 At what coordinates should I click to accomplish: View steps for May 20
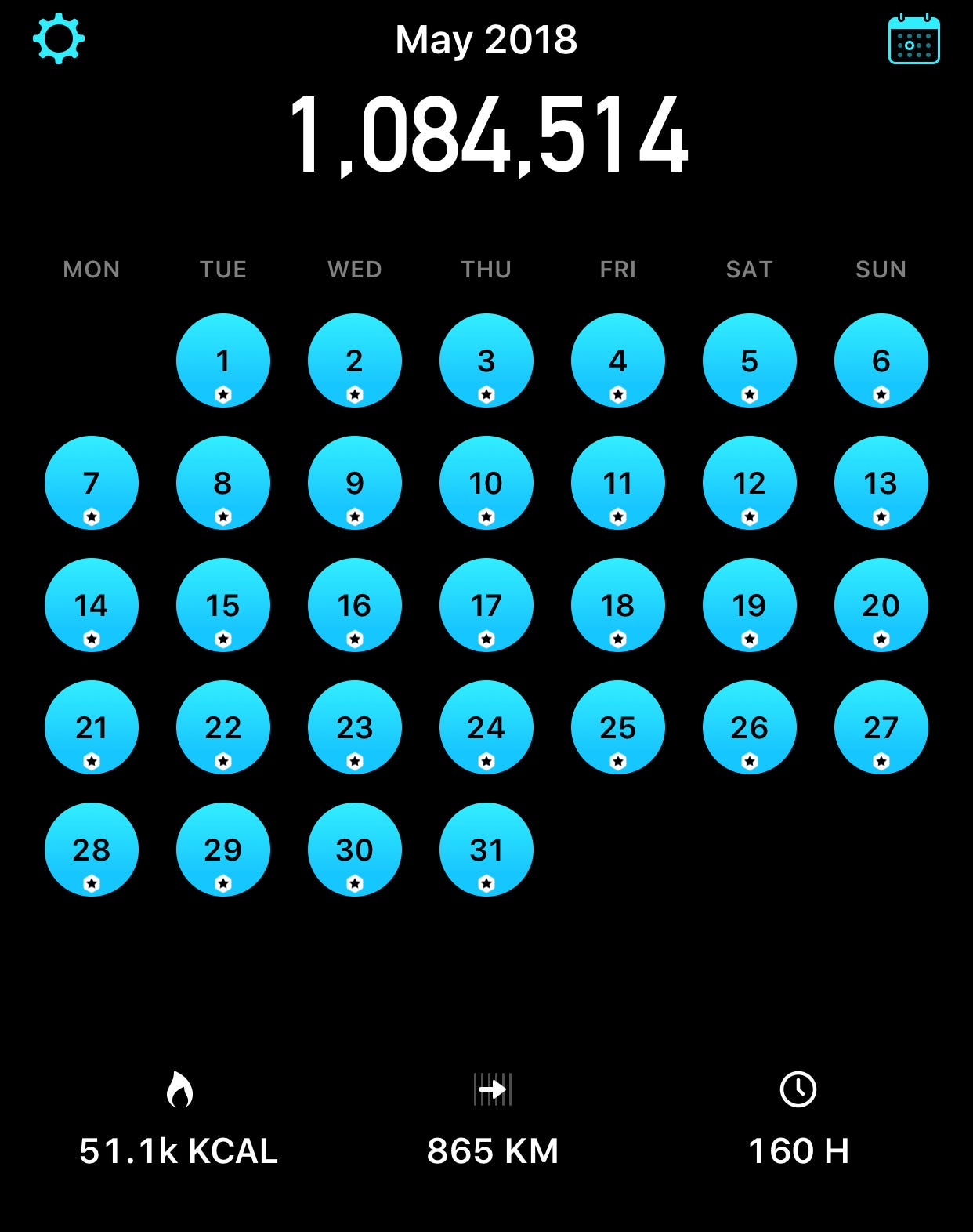click(881, 605)
